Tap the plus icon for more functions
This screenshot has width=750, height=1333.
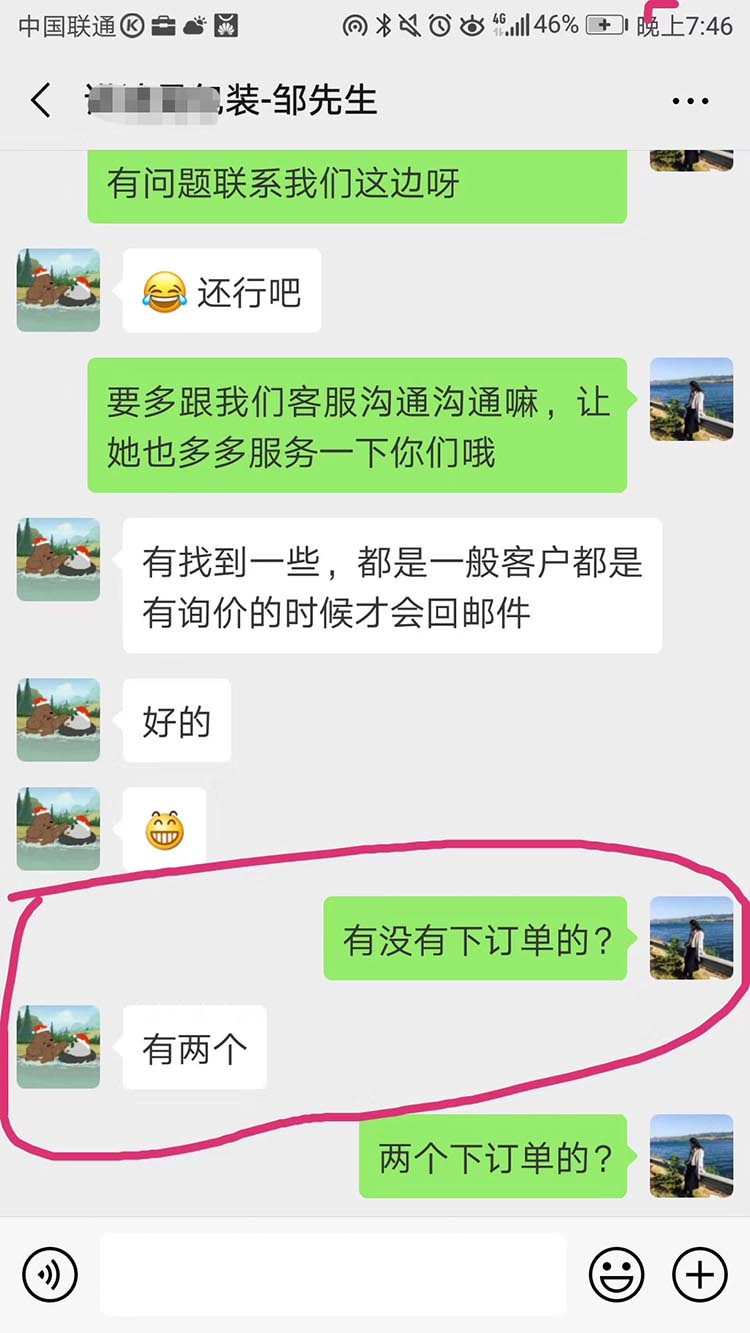(x=697, y=1275)
